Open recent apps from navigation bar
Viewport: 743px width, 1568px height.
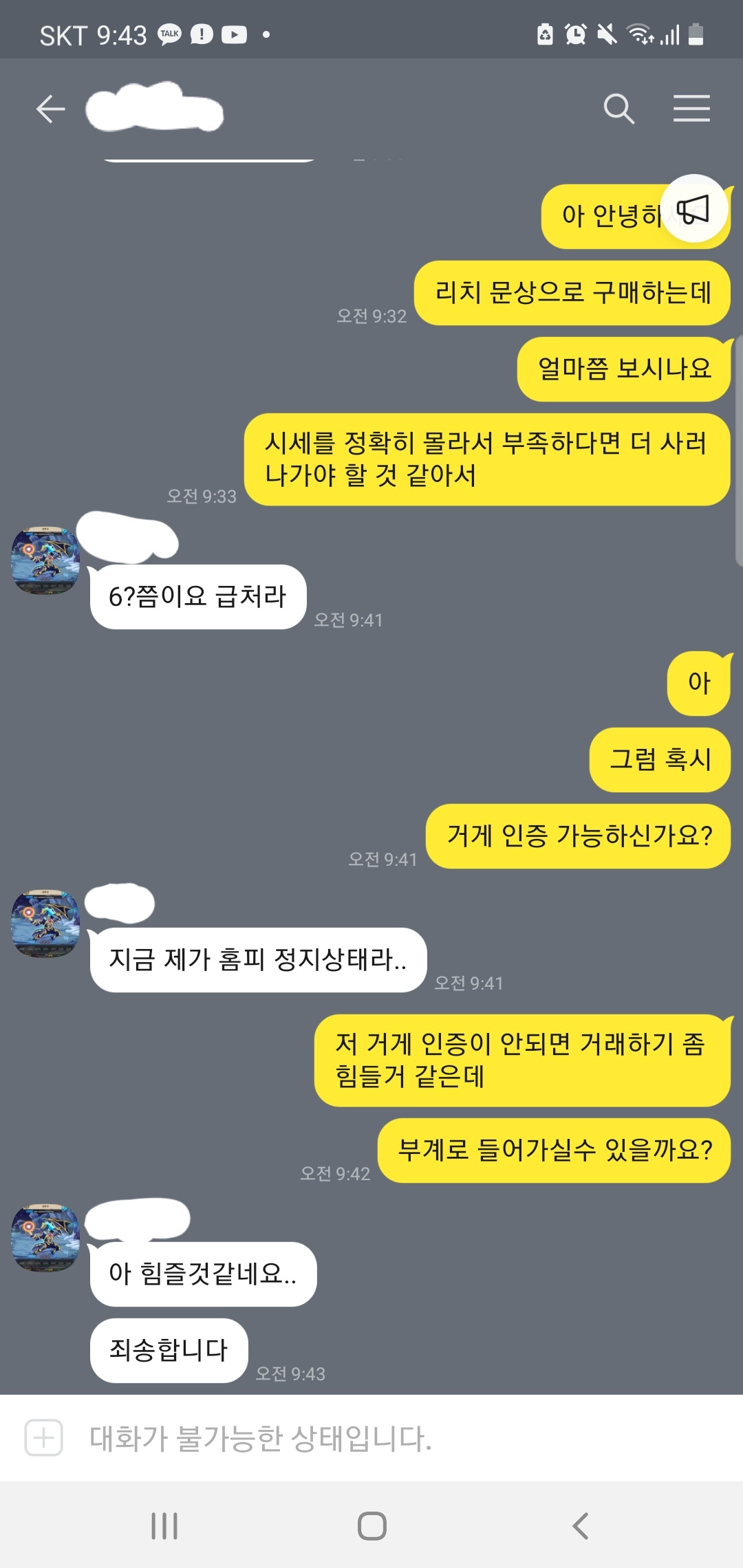[164, 1525]
